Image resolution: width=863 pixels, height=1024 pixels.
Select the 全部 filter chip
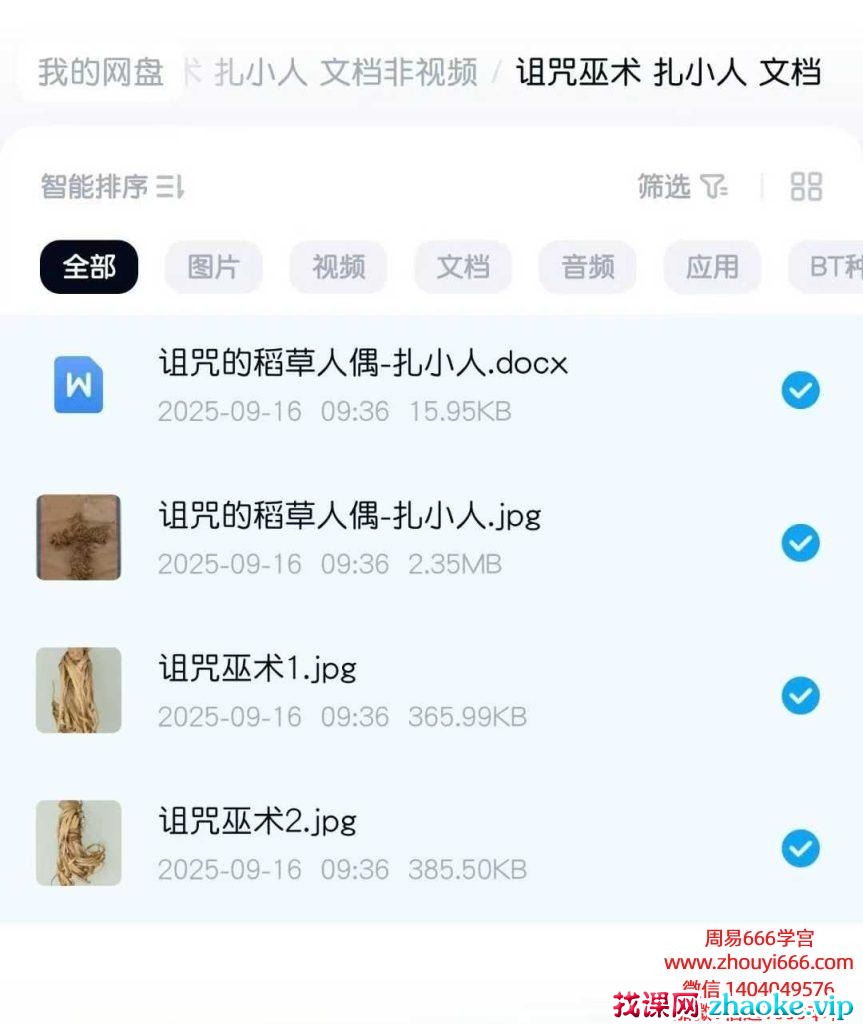pyautogui.click(x=89, y=267)
